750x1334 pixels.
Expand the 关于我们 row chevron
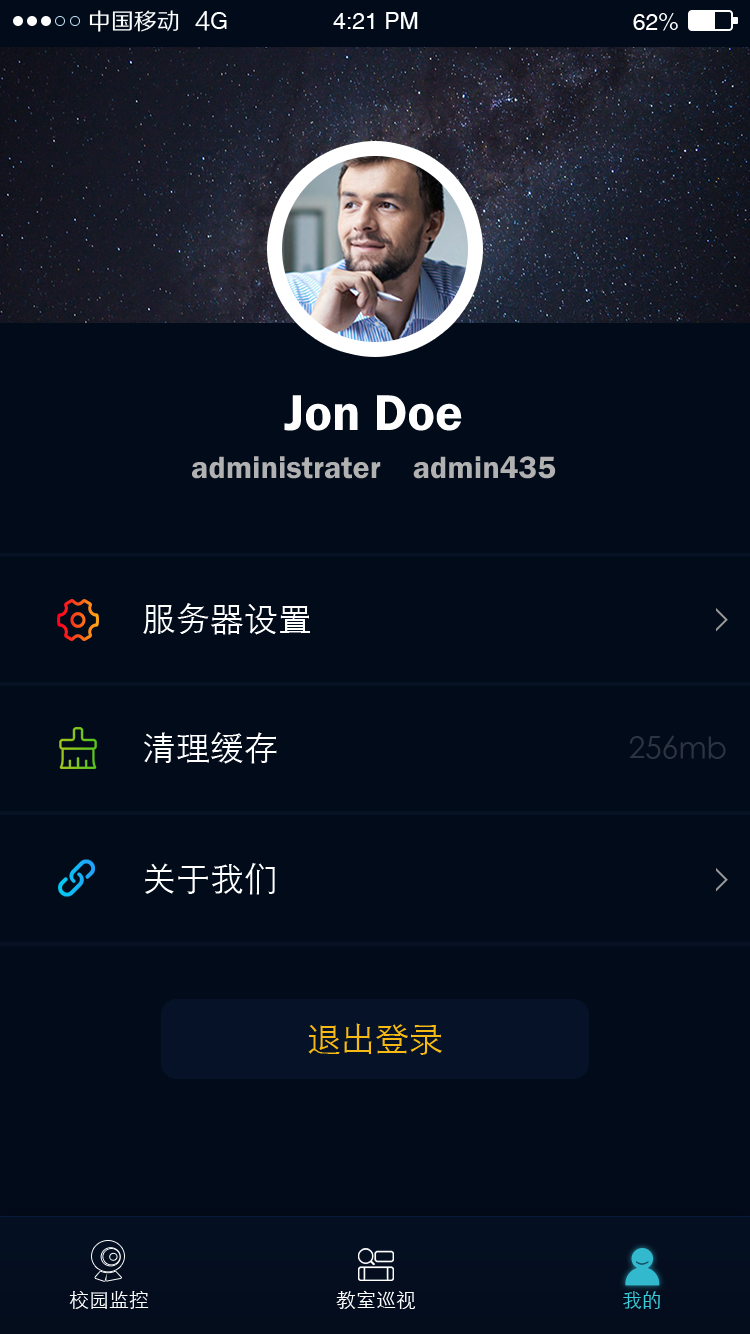point(720,878)
